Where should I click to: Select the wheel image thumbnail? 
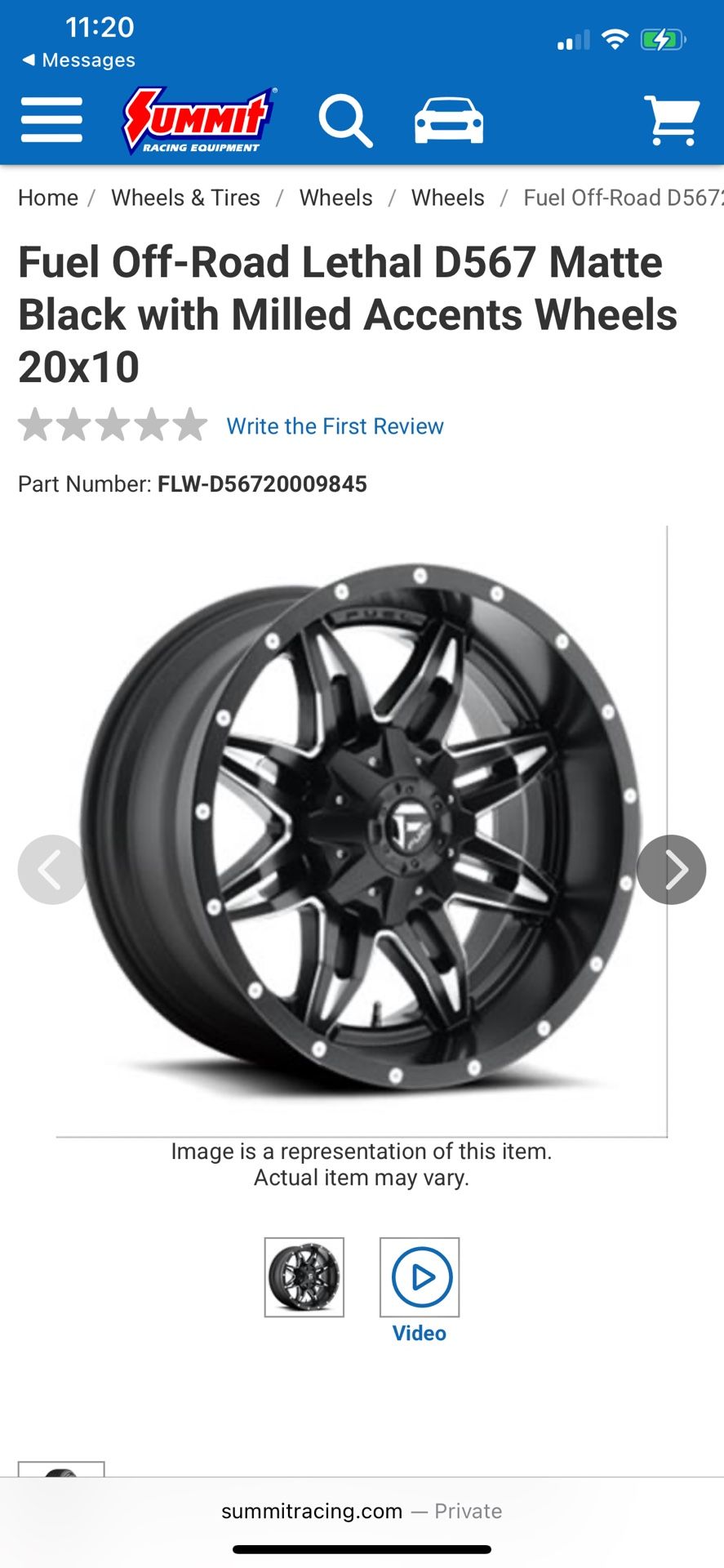point(304,1277)
